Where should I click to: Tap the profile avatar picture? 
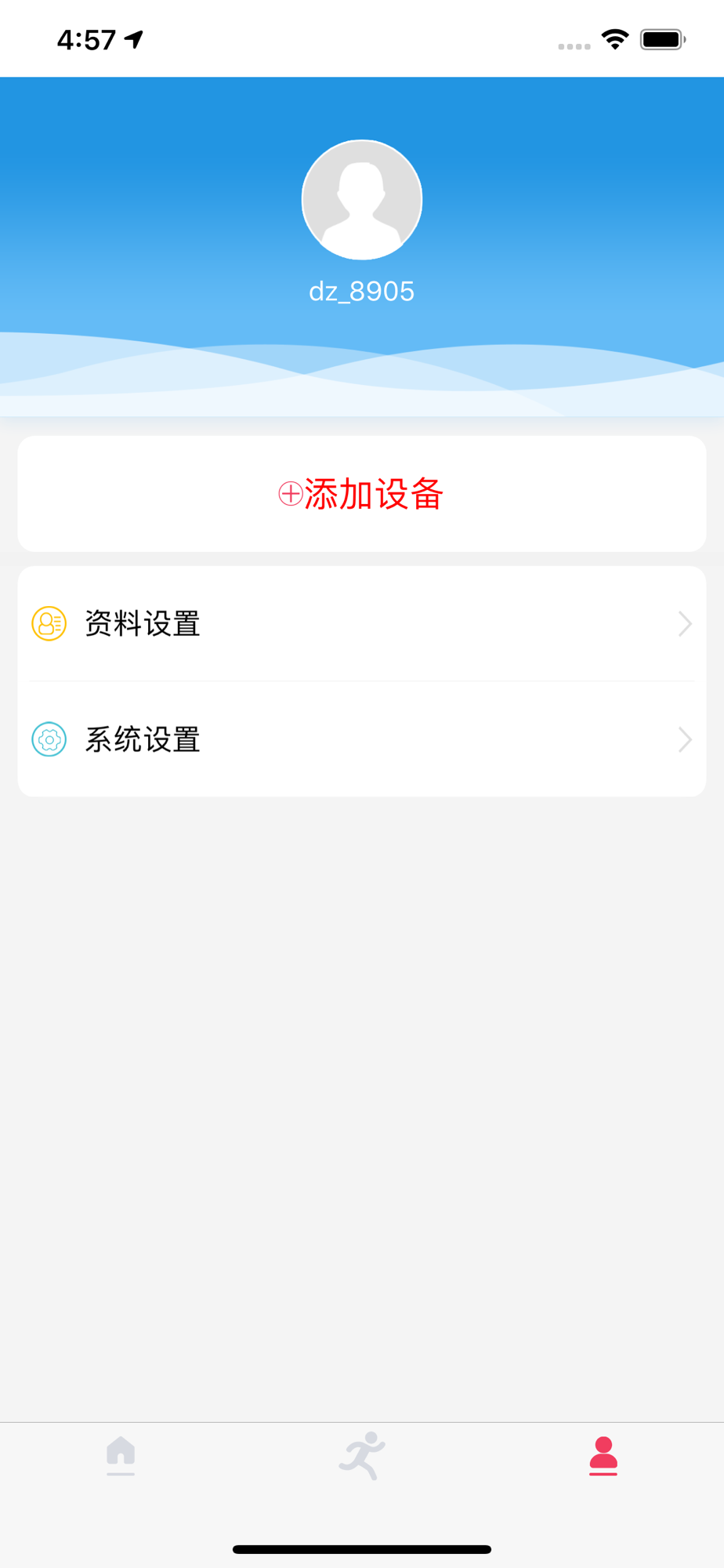362,200
